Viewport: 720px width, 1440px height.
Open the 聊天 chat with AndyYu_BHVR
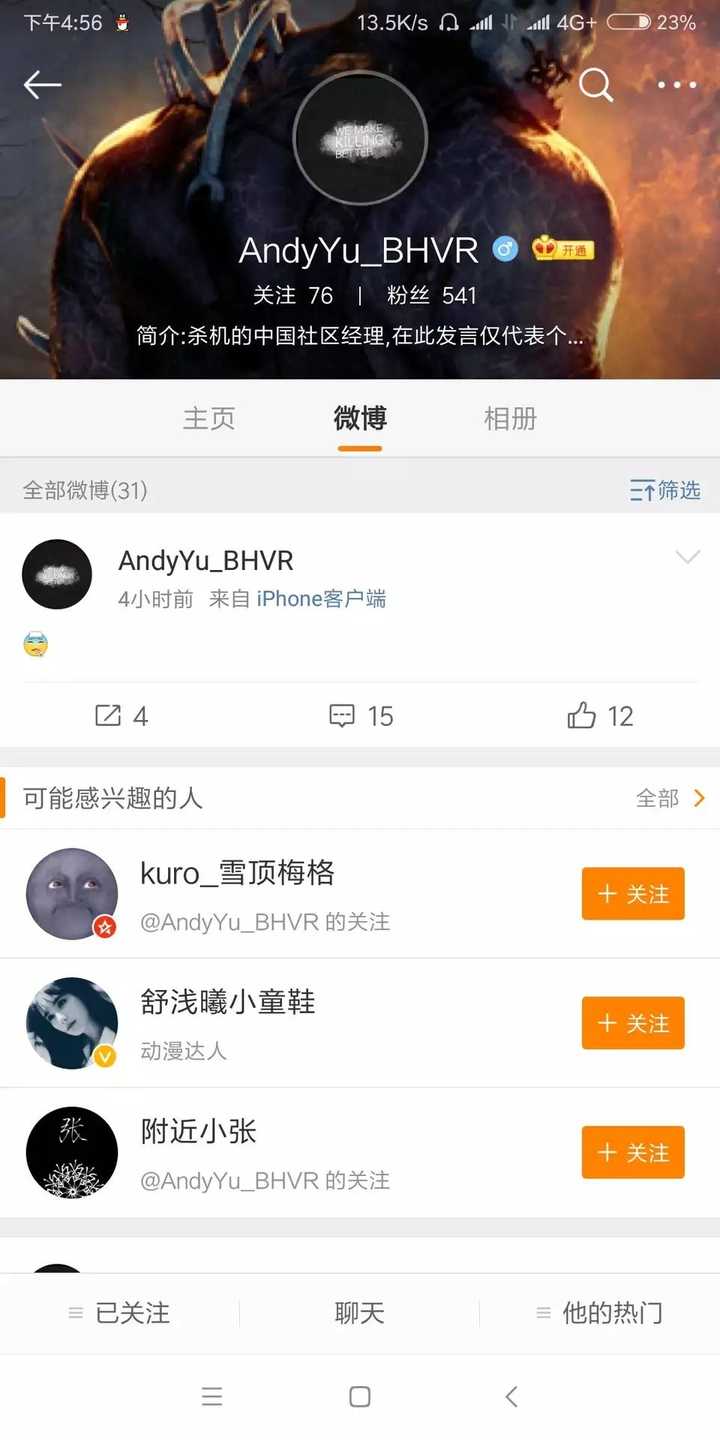pos(360,1313)
